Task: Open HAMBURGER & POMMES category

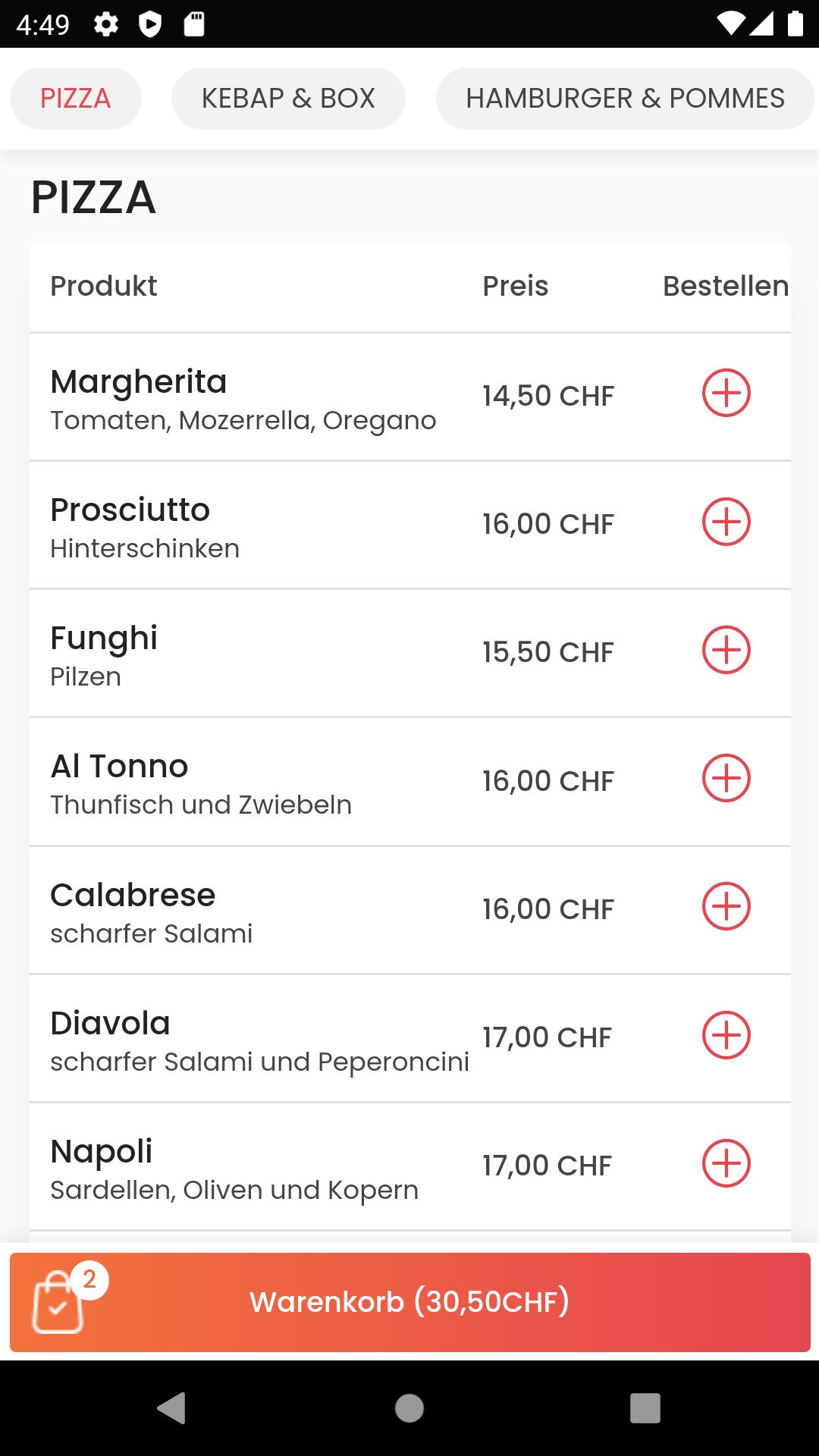Action: pos(625,99)
